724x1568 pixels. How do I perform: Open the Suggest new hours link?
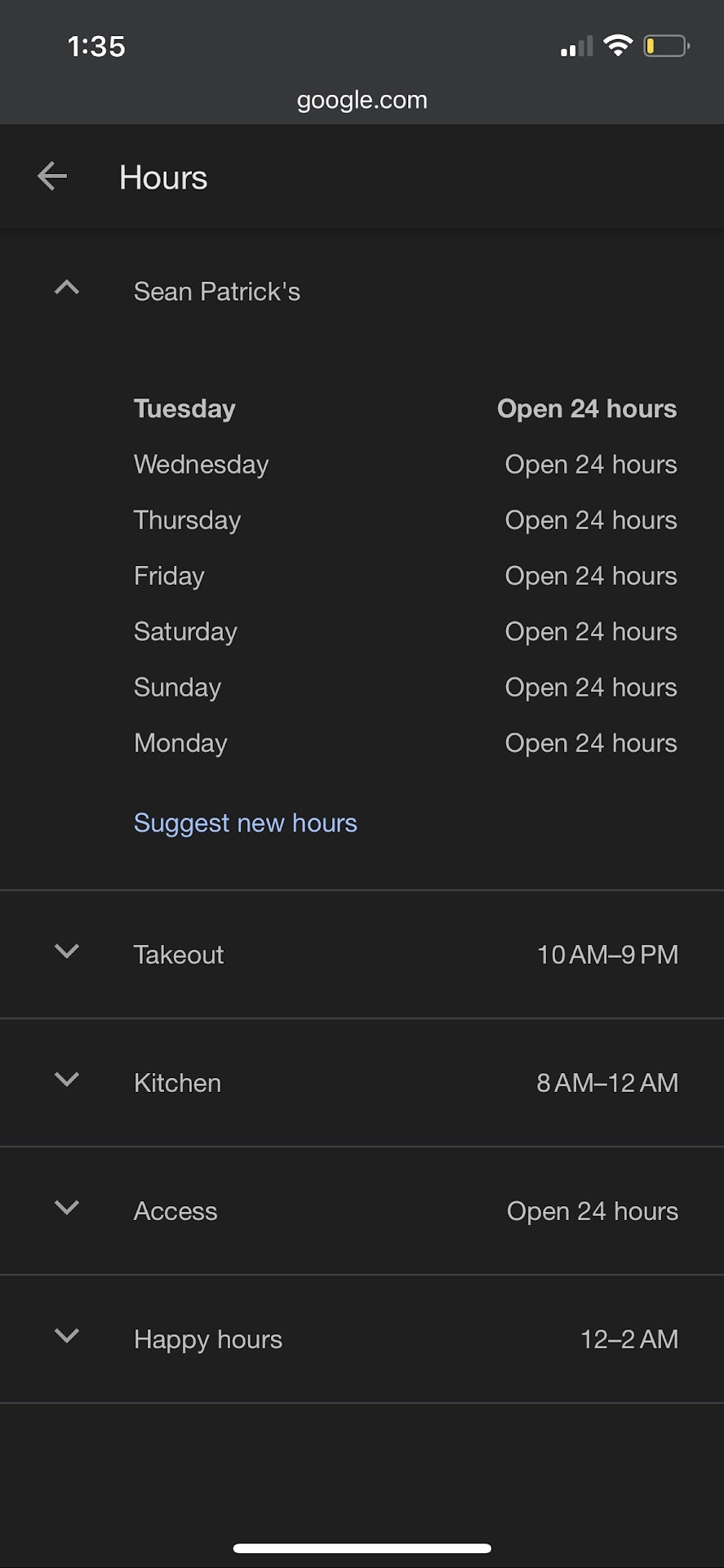click(245, 822)
